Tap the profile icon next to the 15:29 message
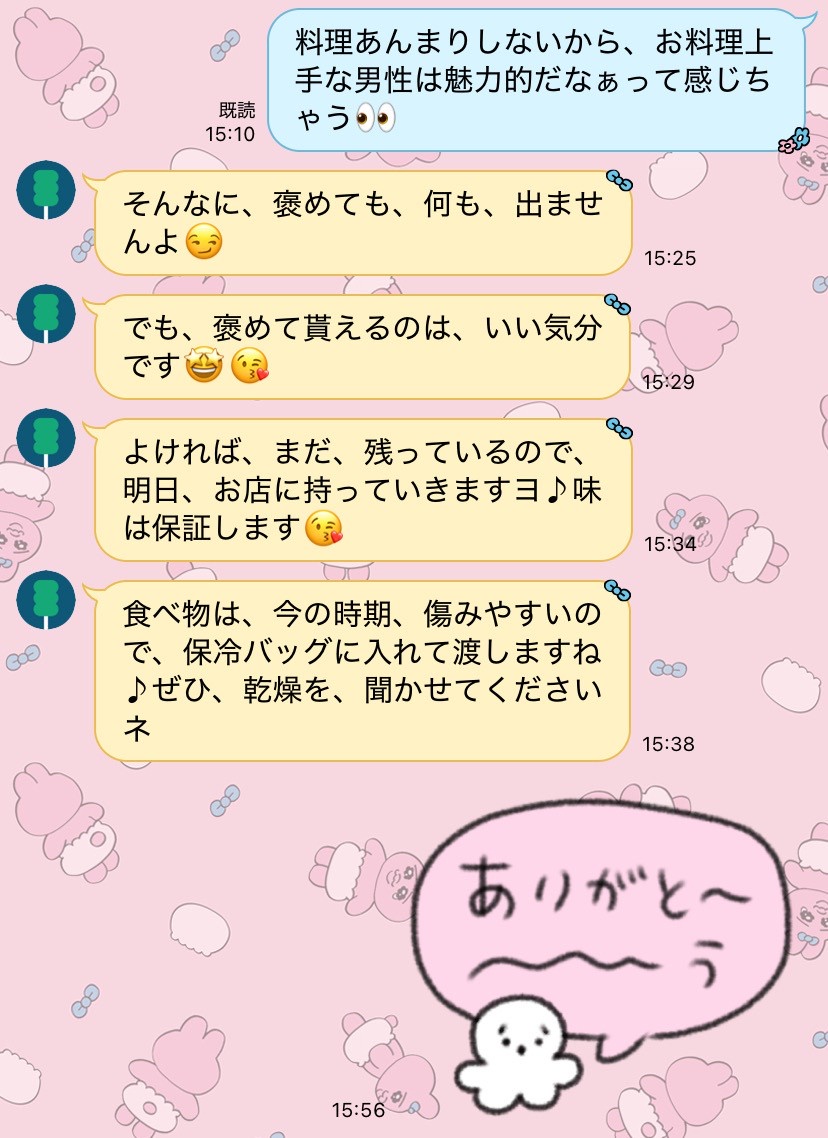This screenshot has width=828, height=1138. pos(47,314)
